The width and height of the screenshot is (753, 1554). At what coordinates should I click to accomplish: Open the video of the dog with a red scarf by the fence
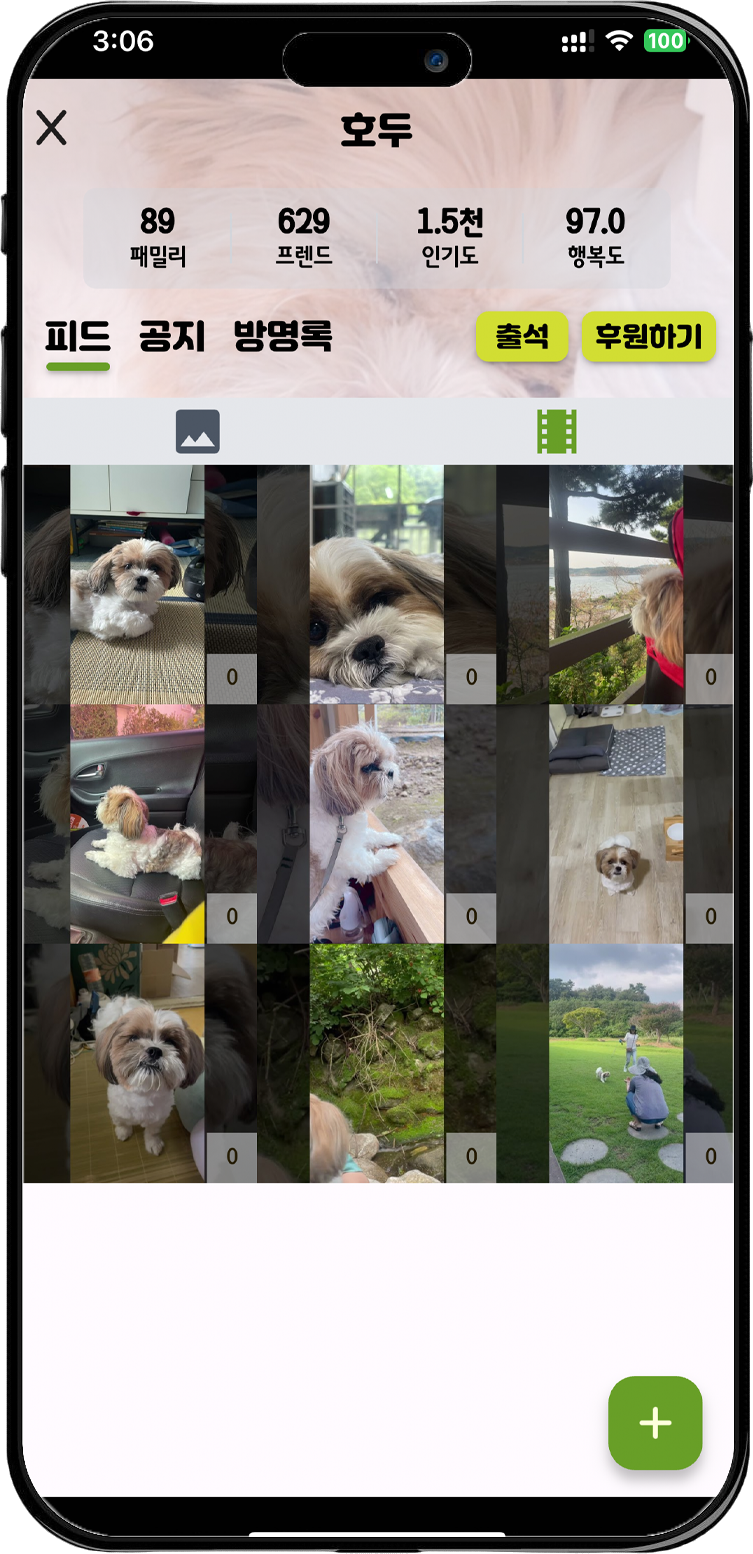[616, 584]
